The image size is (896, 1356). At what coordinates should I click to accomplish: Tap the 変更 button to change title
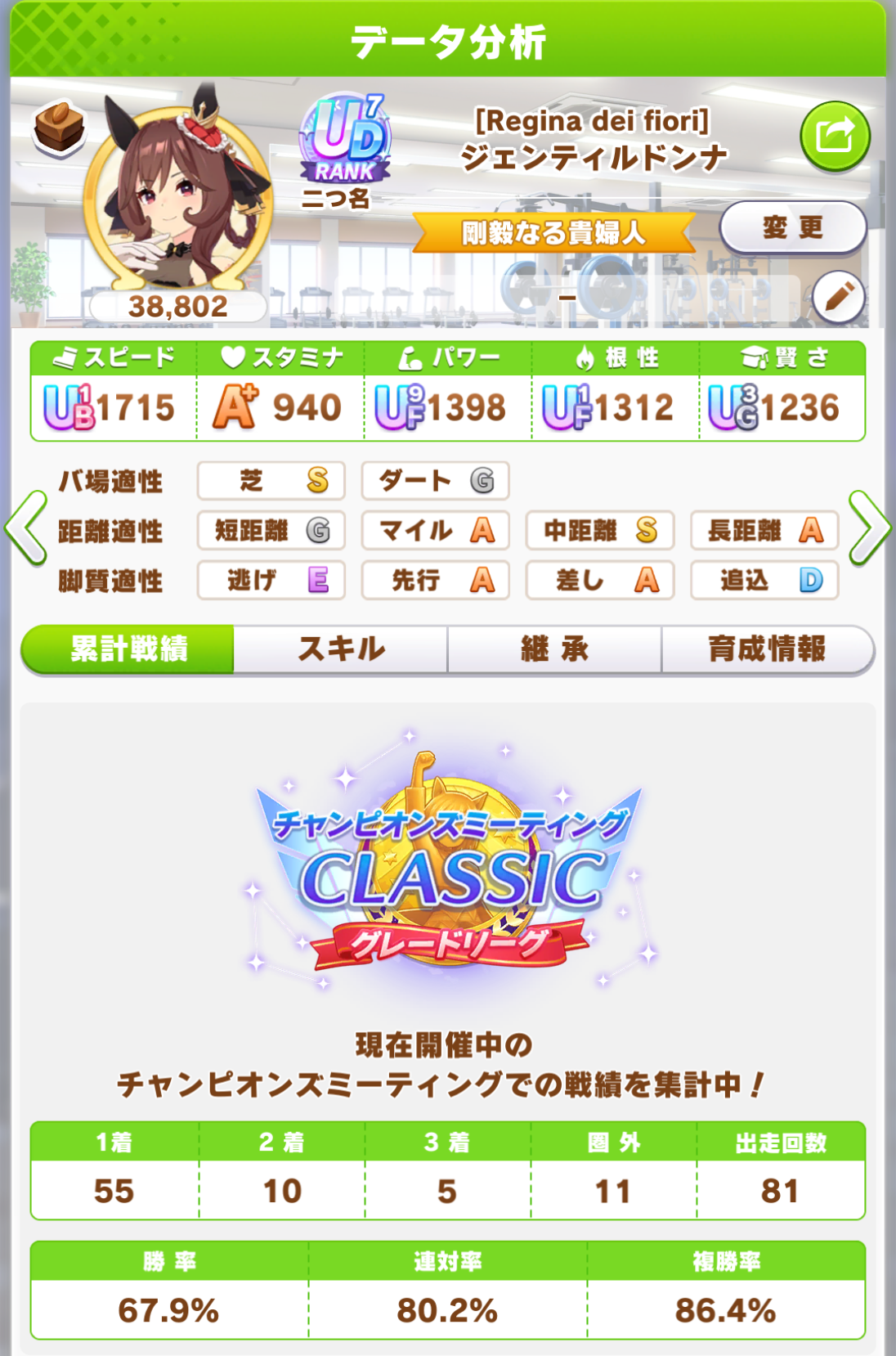coord(792,227)
